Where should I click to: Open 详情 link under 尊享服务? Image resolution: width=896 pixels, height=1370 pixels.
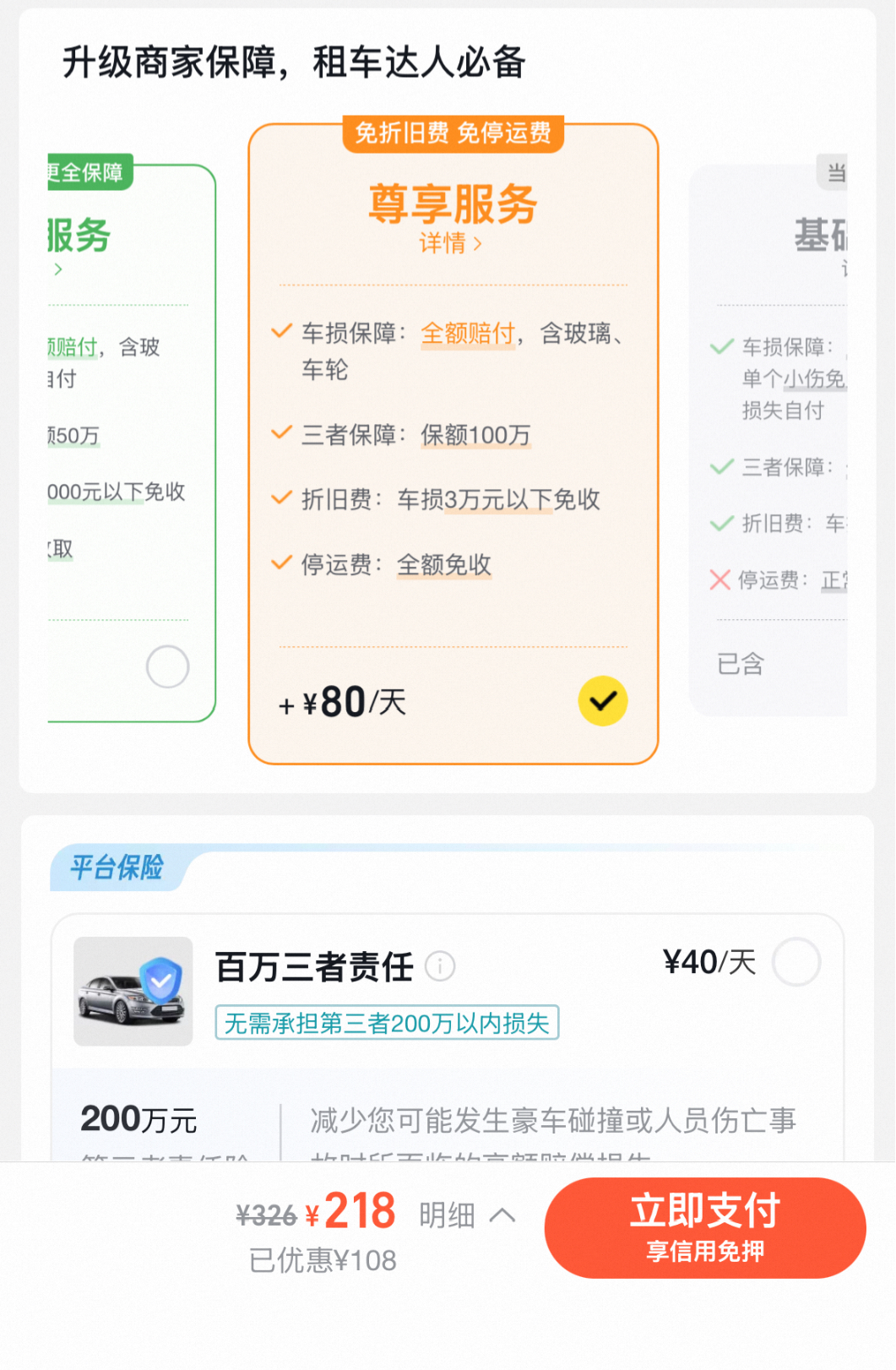[x=450, y=243]
